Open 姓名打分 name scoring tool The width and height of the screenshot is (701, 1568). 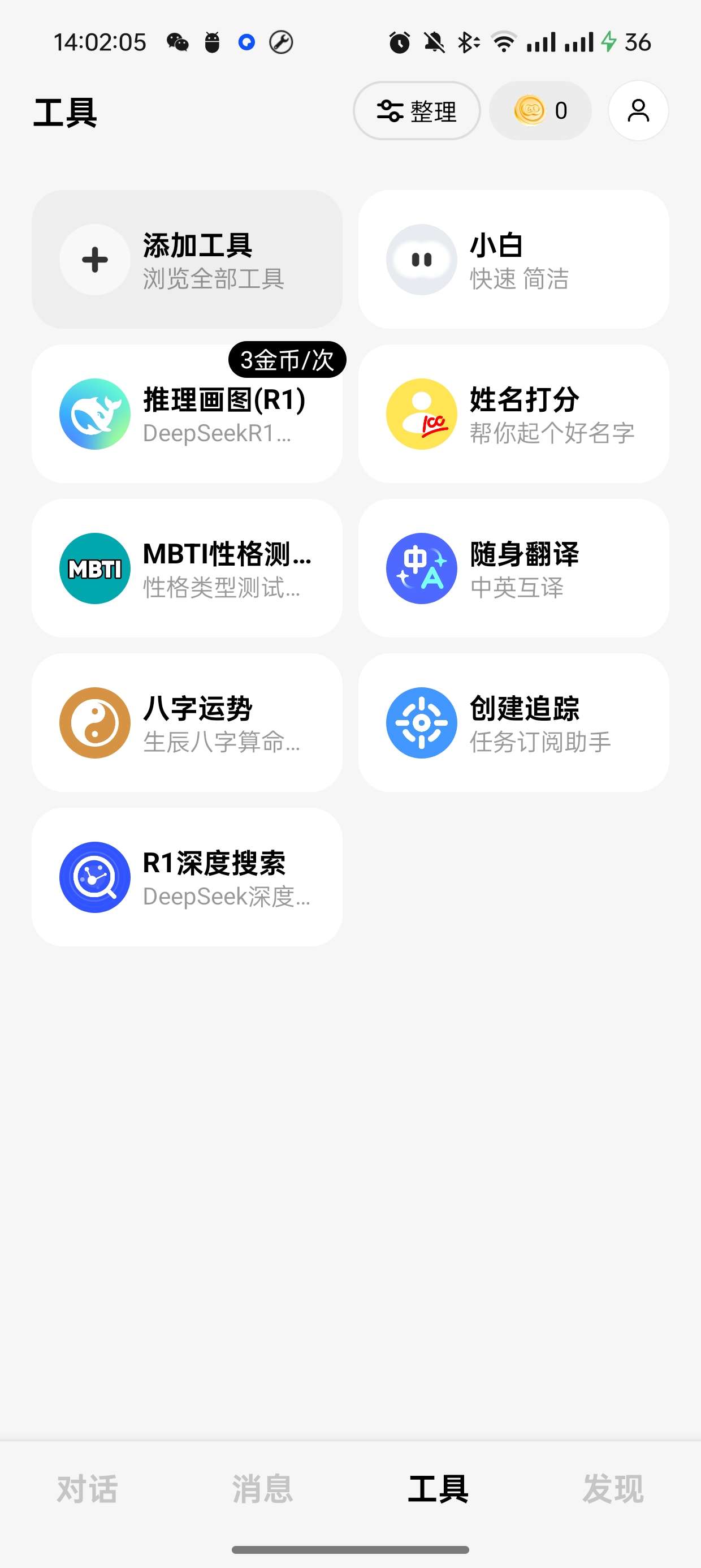click(513, 414)
